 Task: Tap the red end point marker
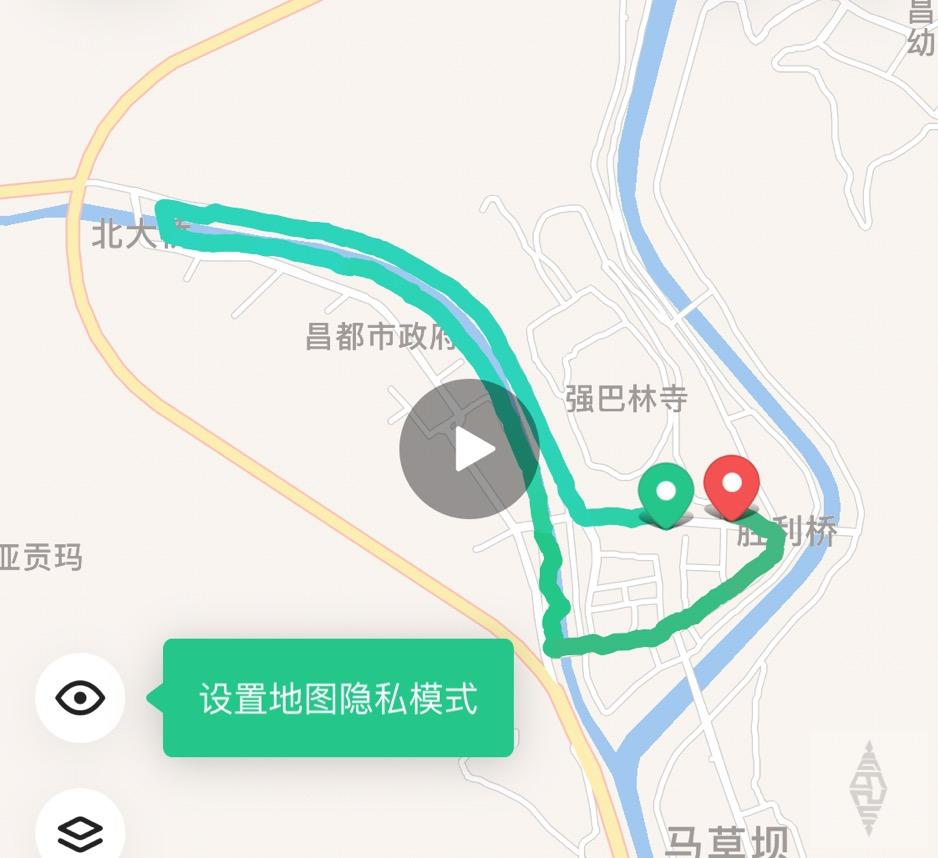coord(732,488)
